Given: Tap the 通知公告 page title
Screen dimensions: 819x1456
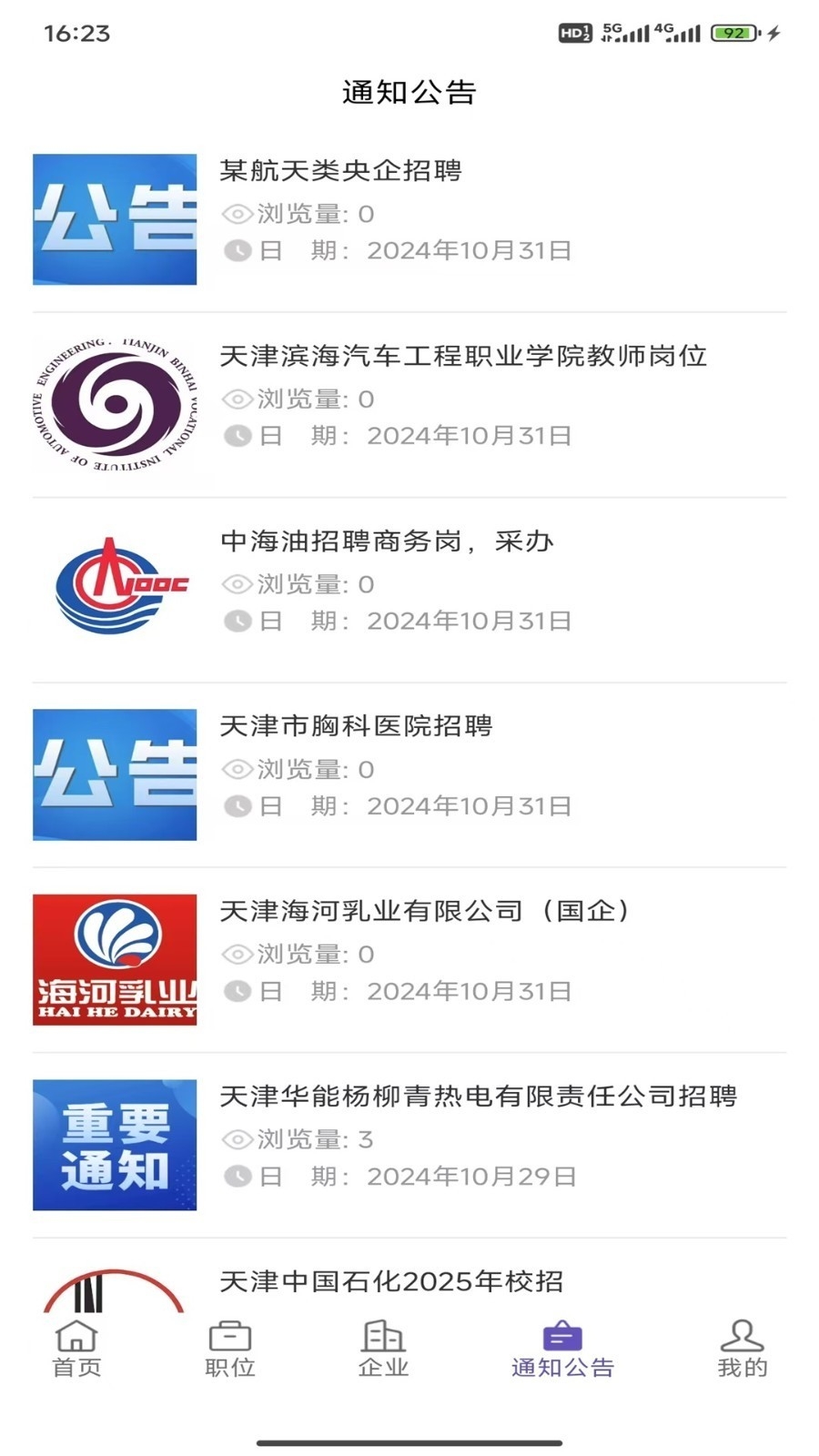Looking at the screenshot, I should click(409, 93).
